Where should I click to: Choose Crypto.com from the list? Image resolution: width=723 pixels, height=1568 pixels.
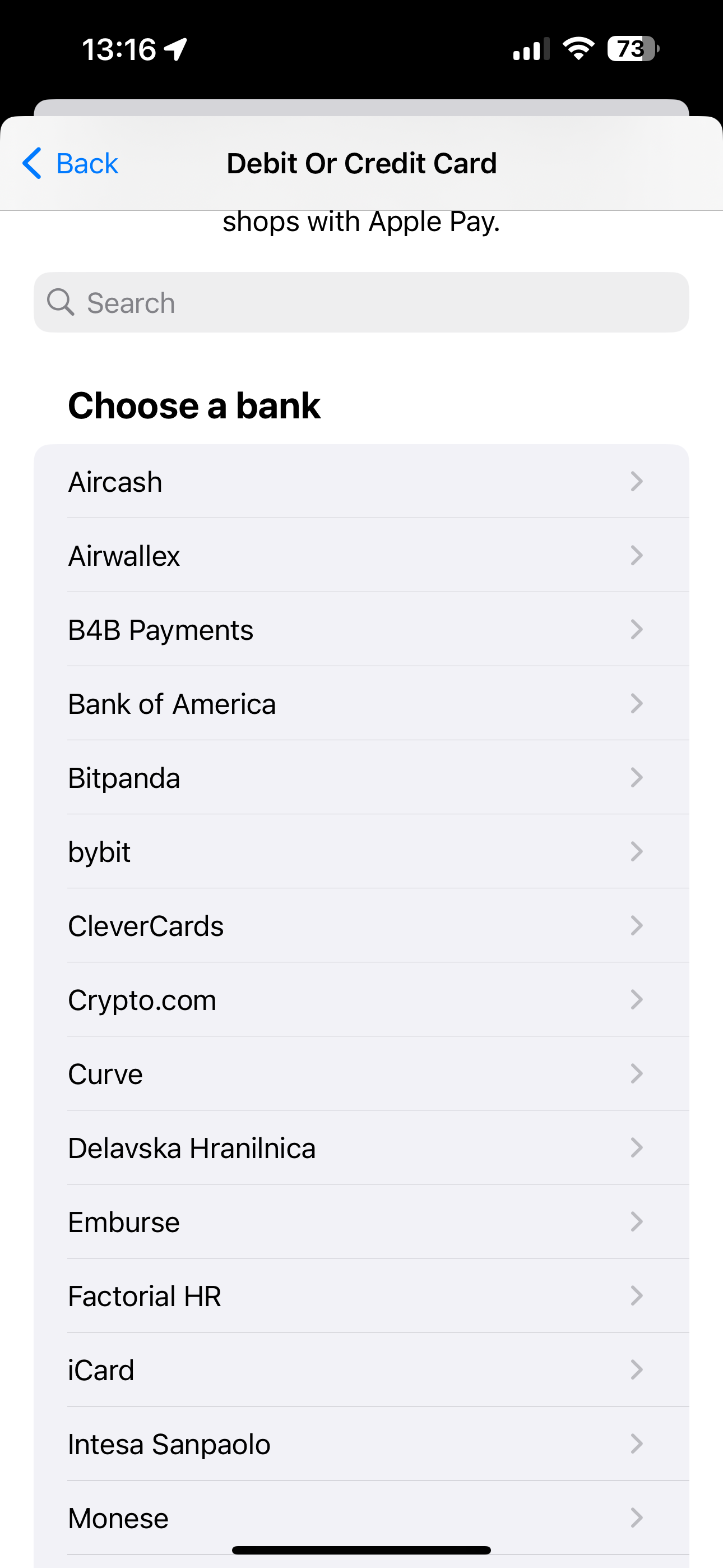coord(361,999)
